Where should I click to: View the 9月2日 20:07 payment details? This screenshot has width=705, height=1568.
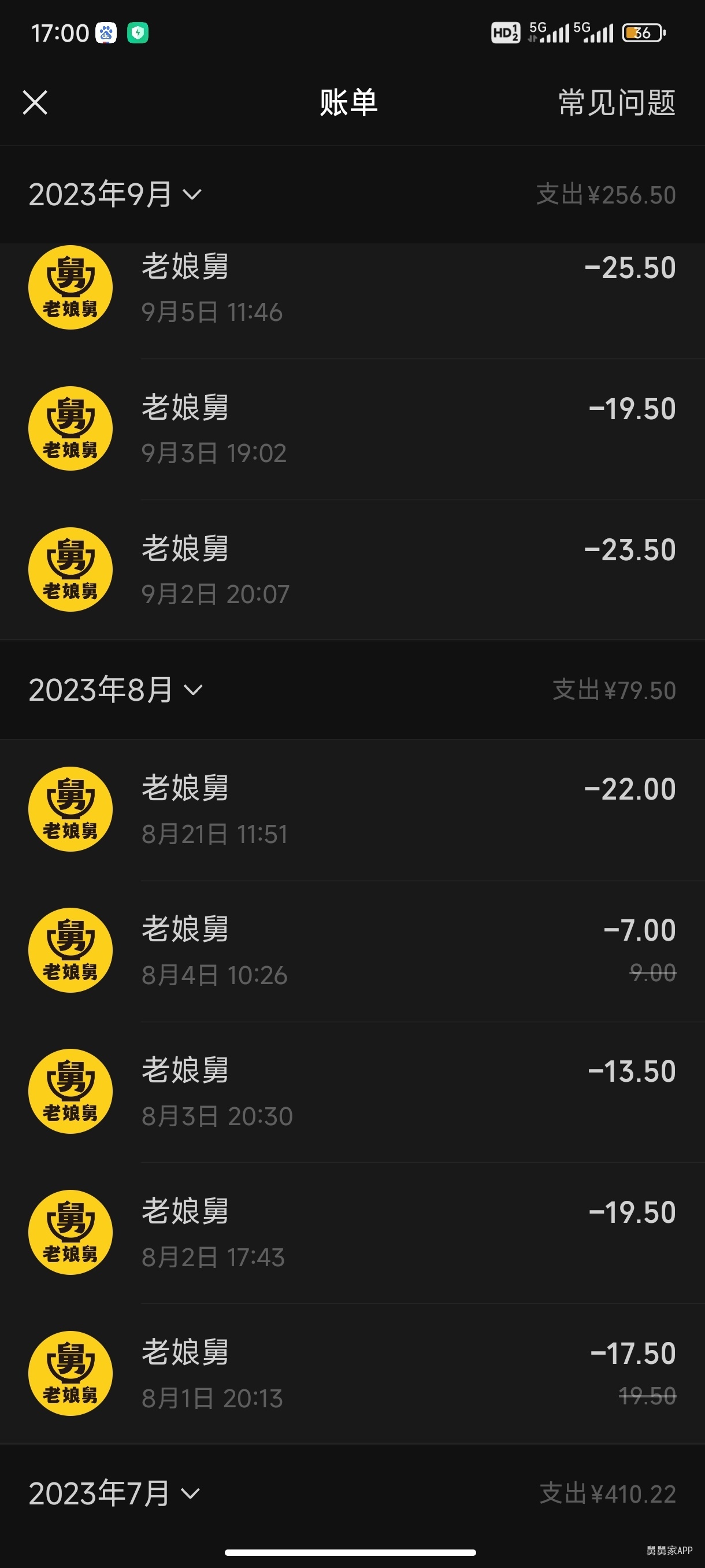pos(353,570)
